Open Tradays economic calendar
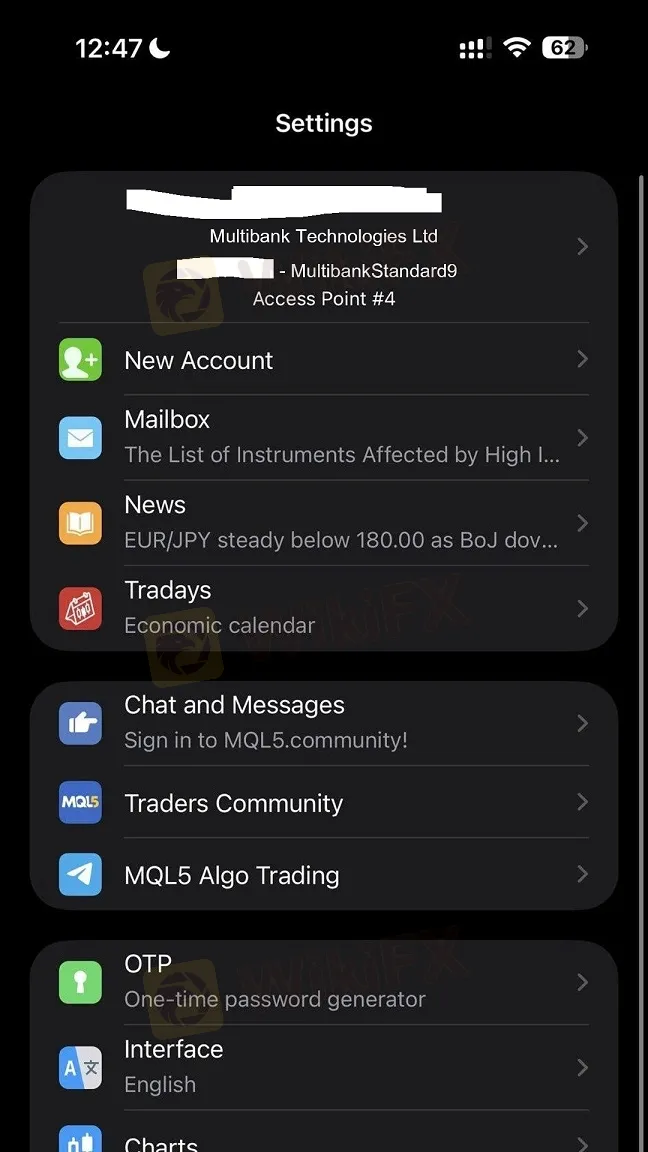This screenshot has height=1152, width=648. [323, 607]
